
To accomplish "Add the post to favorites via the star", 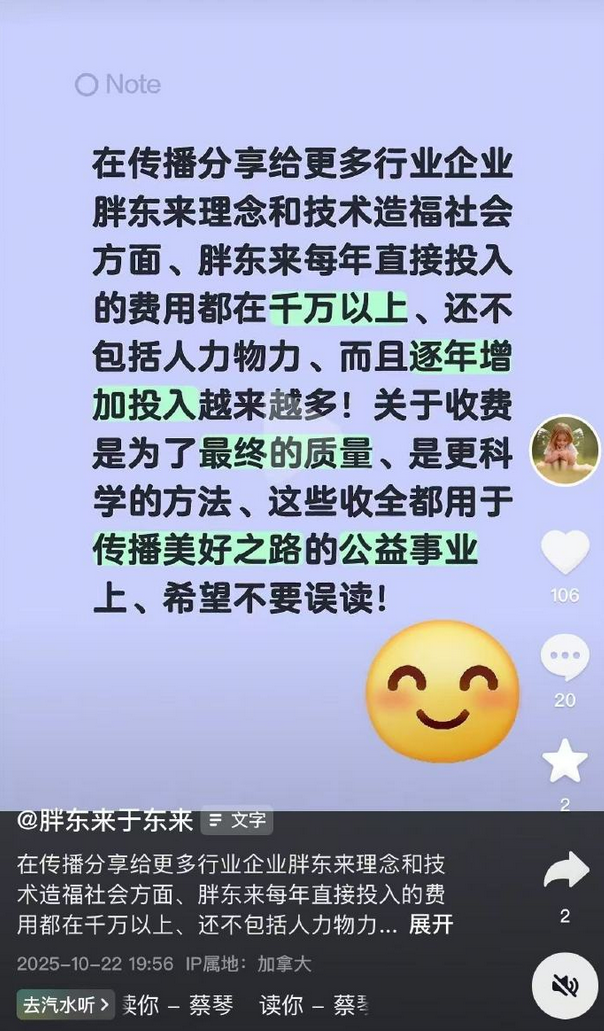I will 565,762.
